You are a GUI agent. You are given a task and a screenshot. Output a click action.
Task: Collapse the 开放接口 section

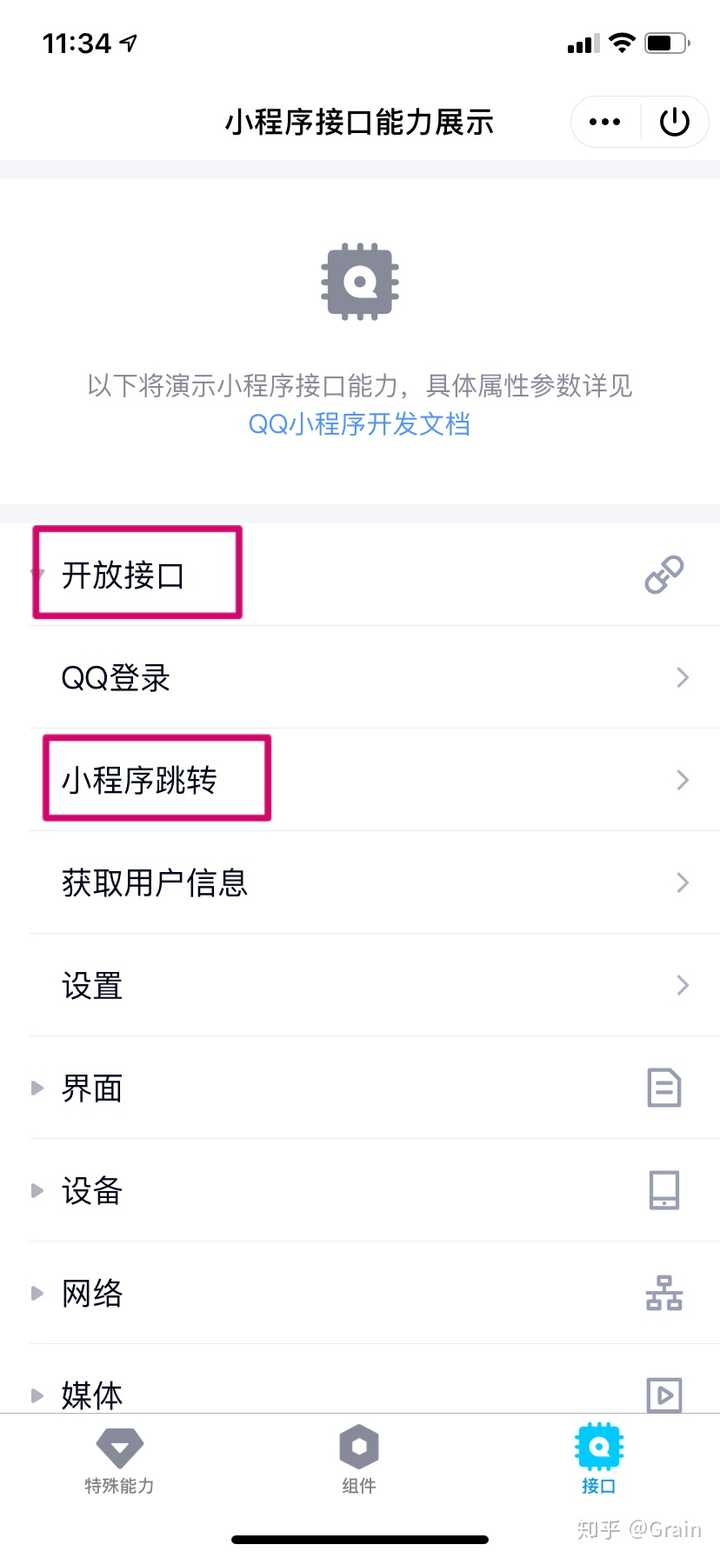click(123, 575)
